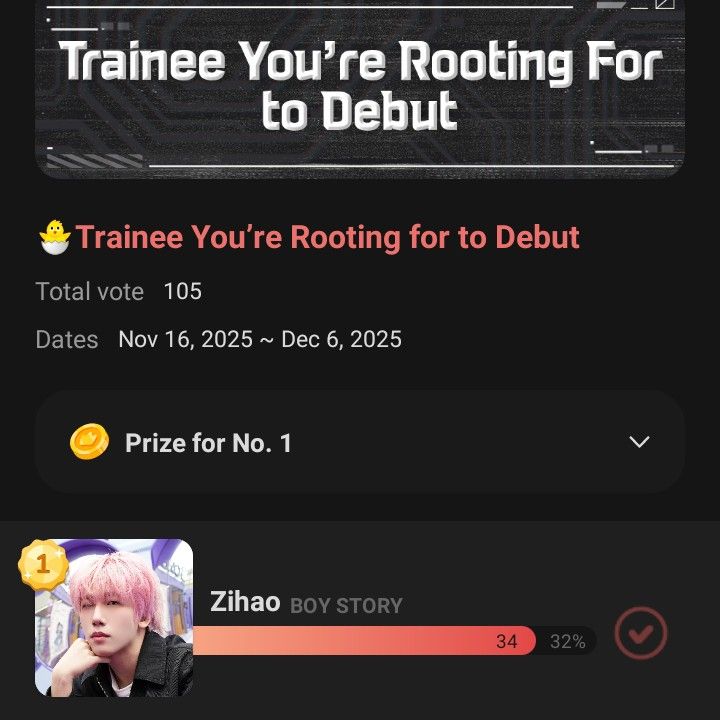Vote for Zihao using the check circle
The height and width of the screenshot is (720, 720).
click(640, 633)
